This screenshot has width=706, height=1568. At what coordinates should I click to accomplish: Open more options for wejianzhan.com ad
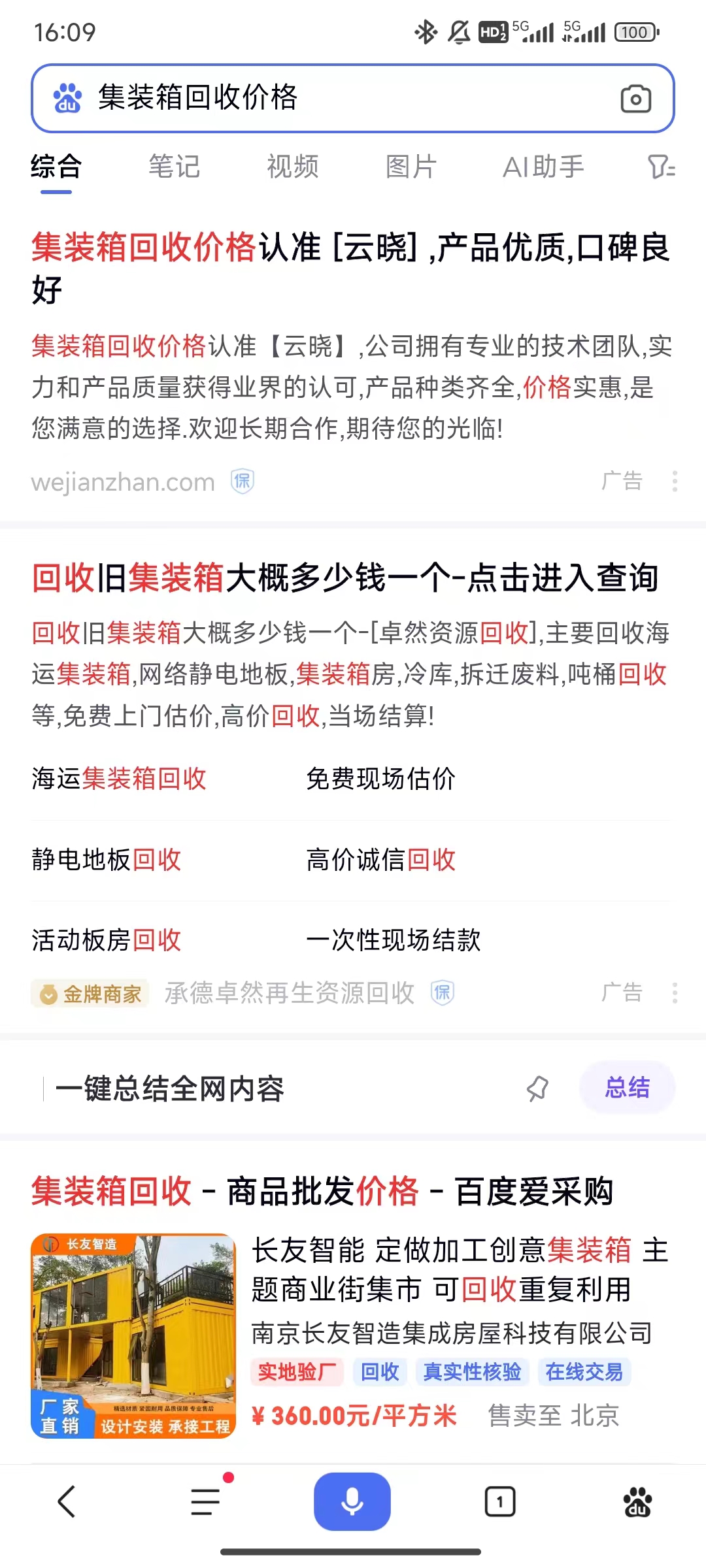[x=675, y=482]
